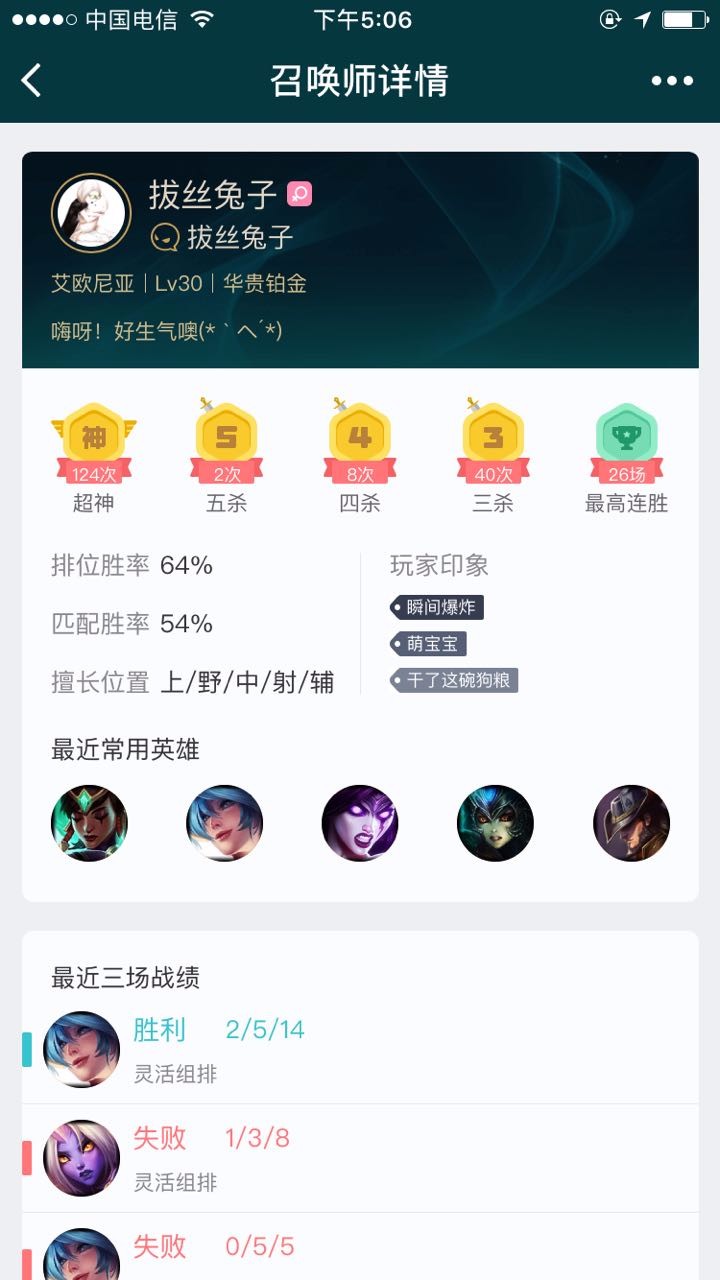Image resolution: width=720 pixels, height=1280 pixels.
Task: Tap the summoner's profile avatar
Action: pos(91,213)
